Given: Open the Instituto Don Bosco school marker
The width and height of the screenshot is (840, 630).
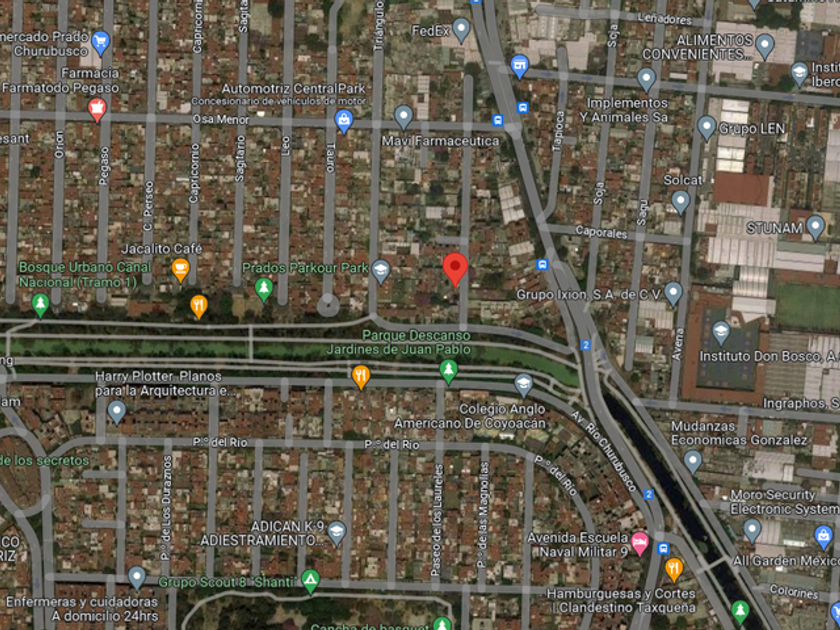Looking at the screenshot, I should pyautogui.click(x=721, y=333).
